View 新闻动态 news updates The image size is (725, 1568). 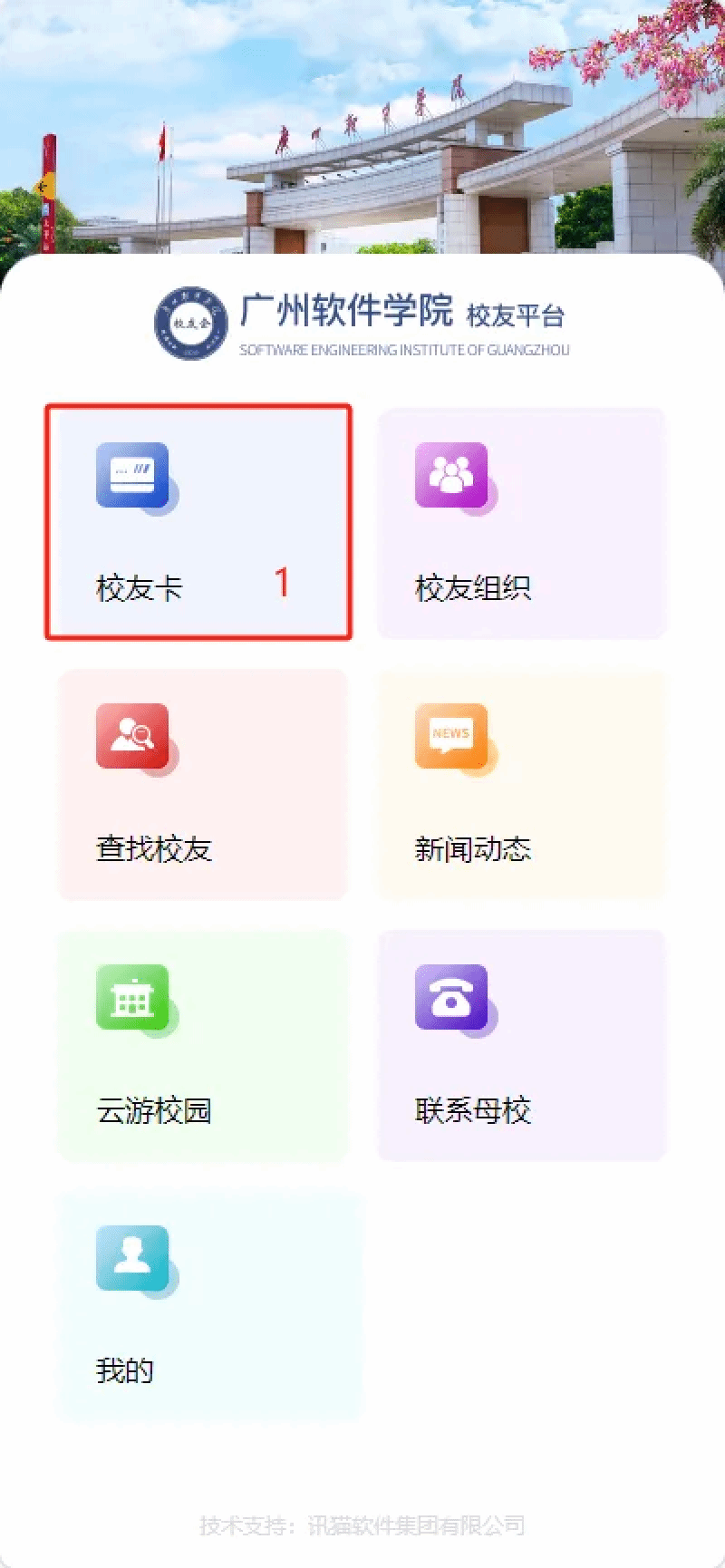(522, 784)
